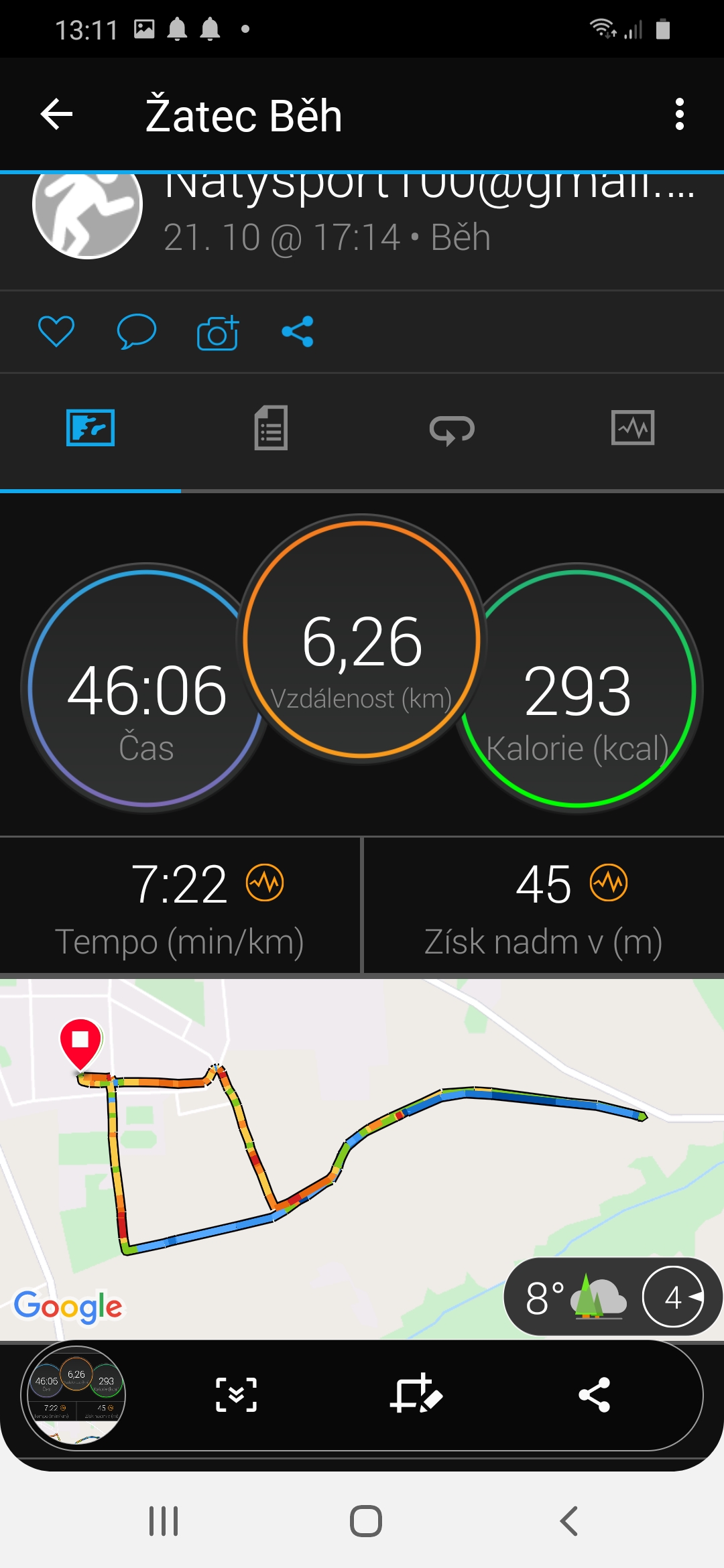Screen dimensions: 724x1568
Task: Switch to the charts tab
Action: point(633,428)
